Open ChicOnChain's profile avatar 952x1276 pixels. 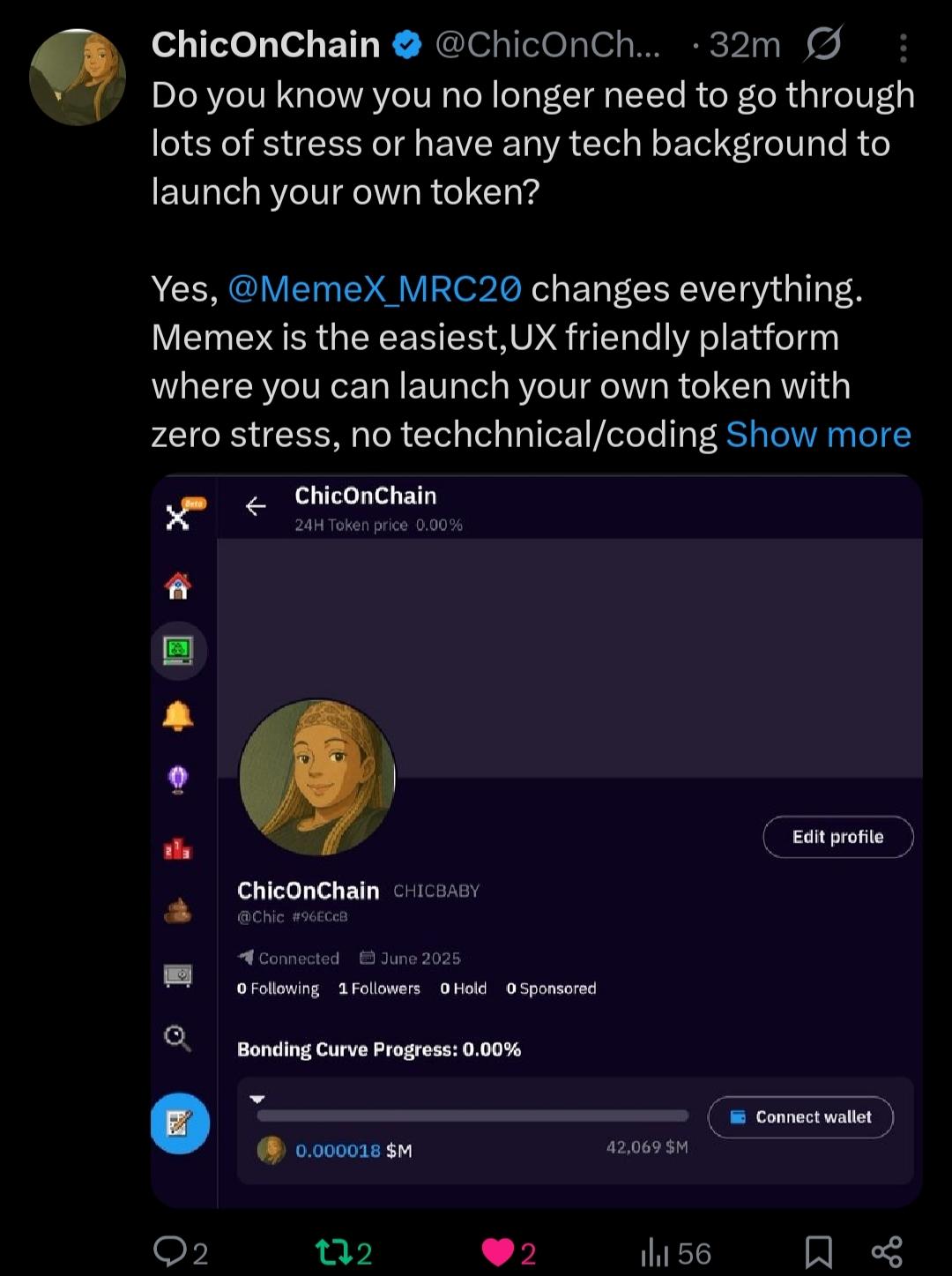[x=78, y=78]
